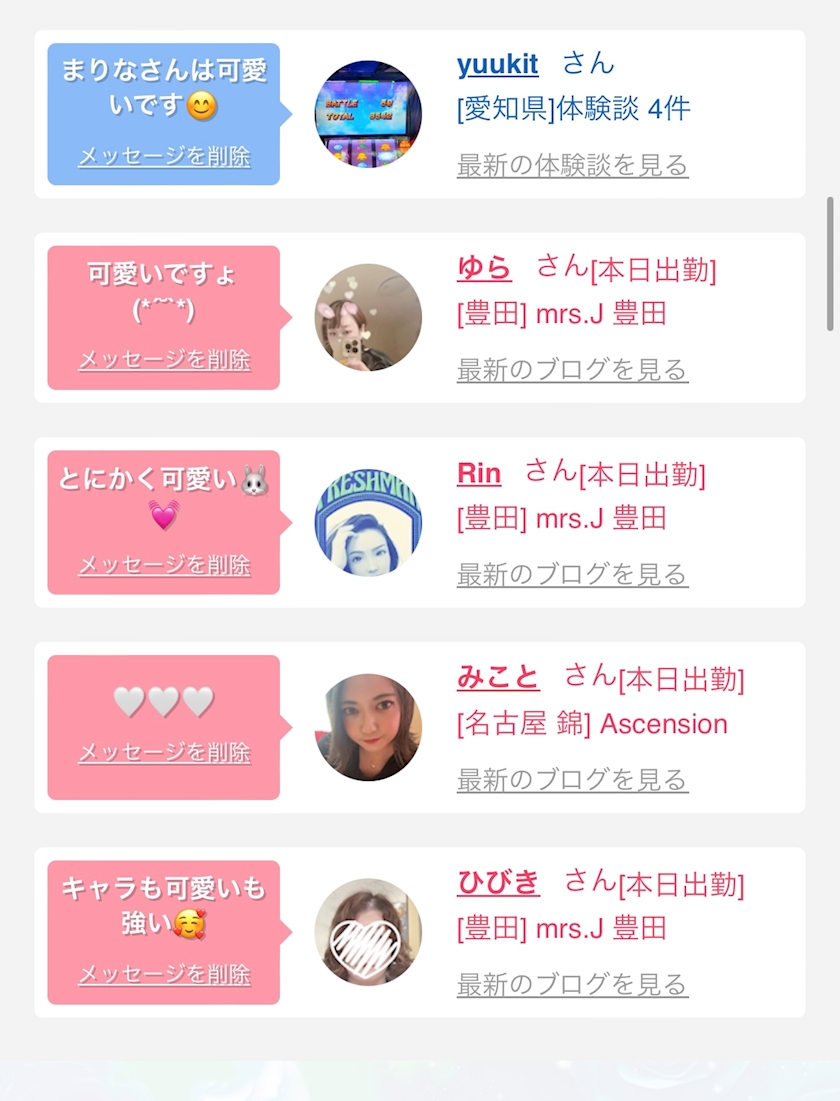Image resolution: width=840 pixels, height=1101 pixels.
Task: Delete the message from yuukit
Action: 164,157
